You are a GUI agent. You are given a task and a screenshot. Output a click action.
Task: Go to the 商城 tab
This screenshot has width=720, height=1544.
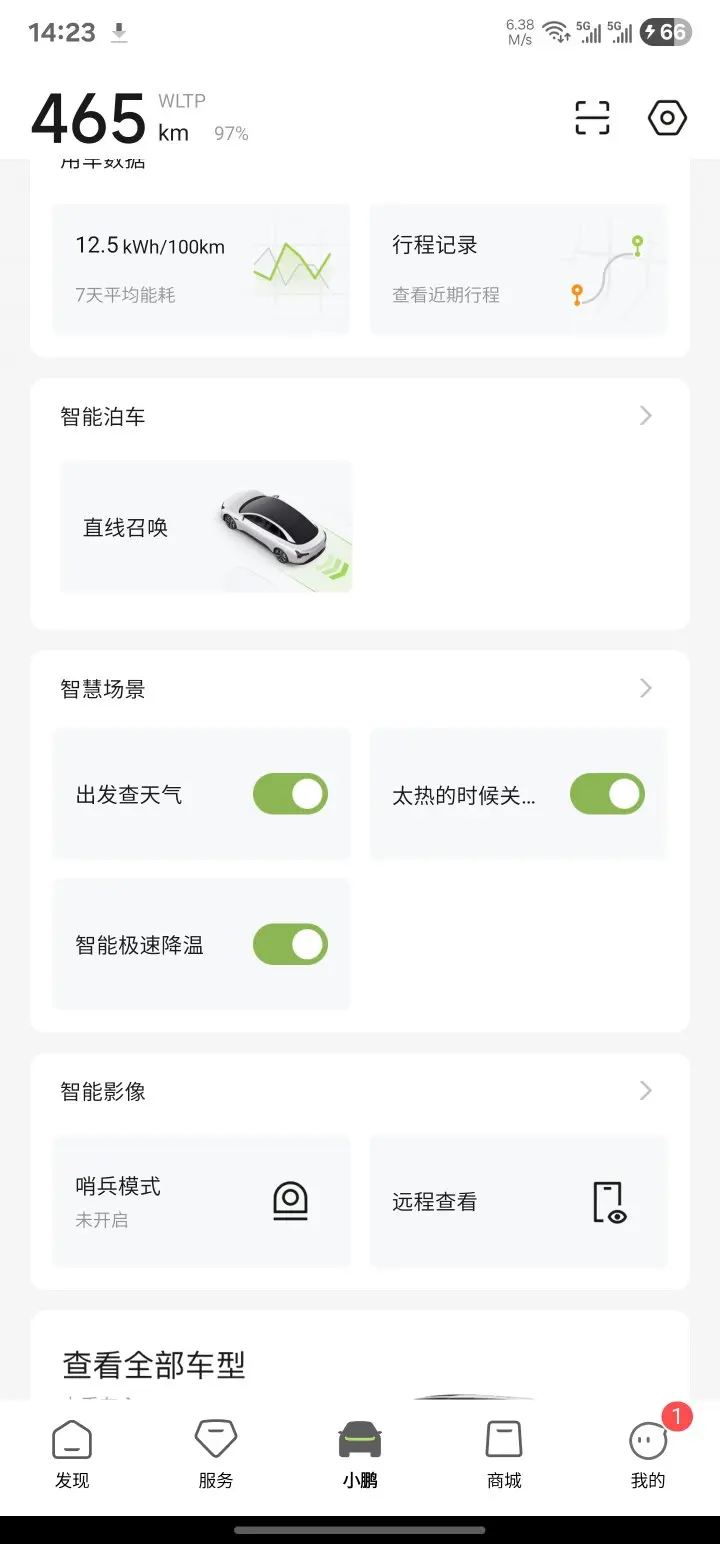pos(504,1456)
